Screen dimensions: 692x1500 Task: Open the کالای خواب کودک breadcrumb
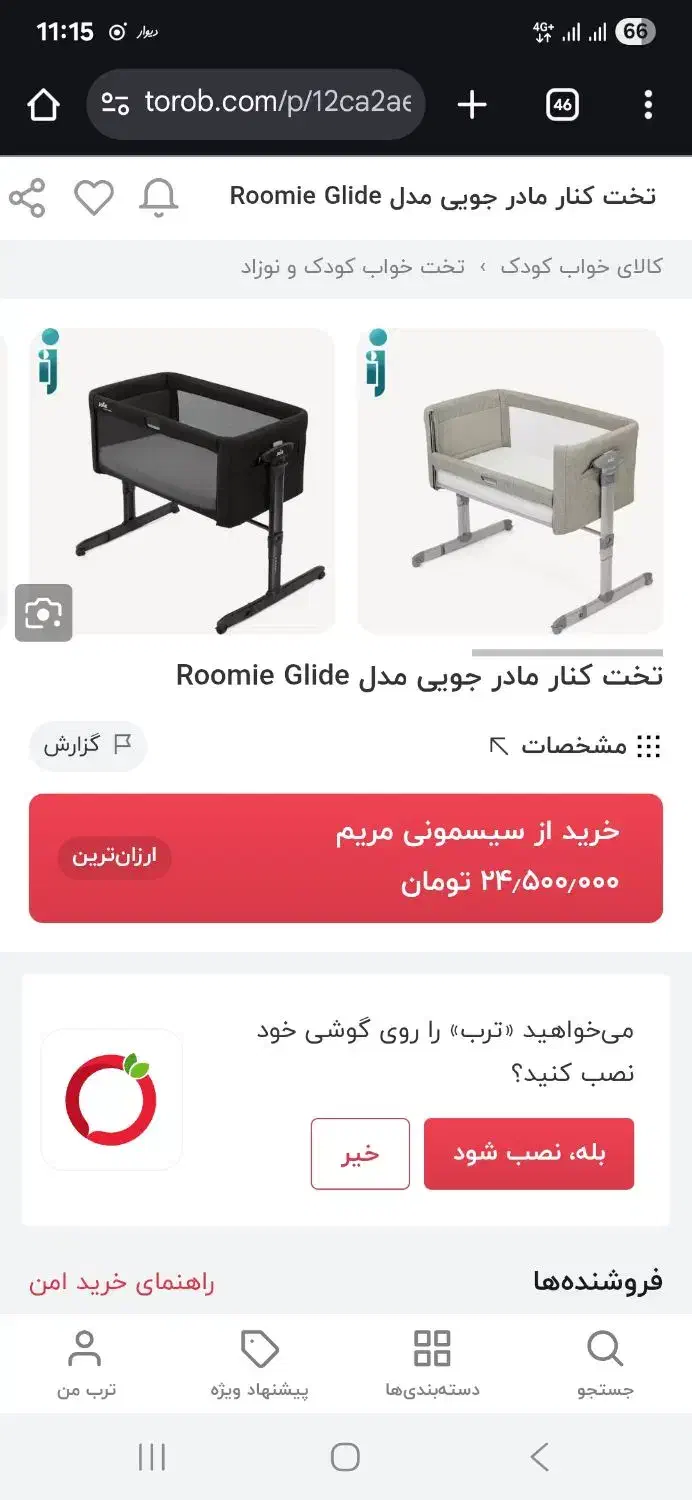click(x=580, y=267)
